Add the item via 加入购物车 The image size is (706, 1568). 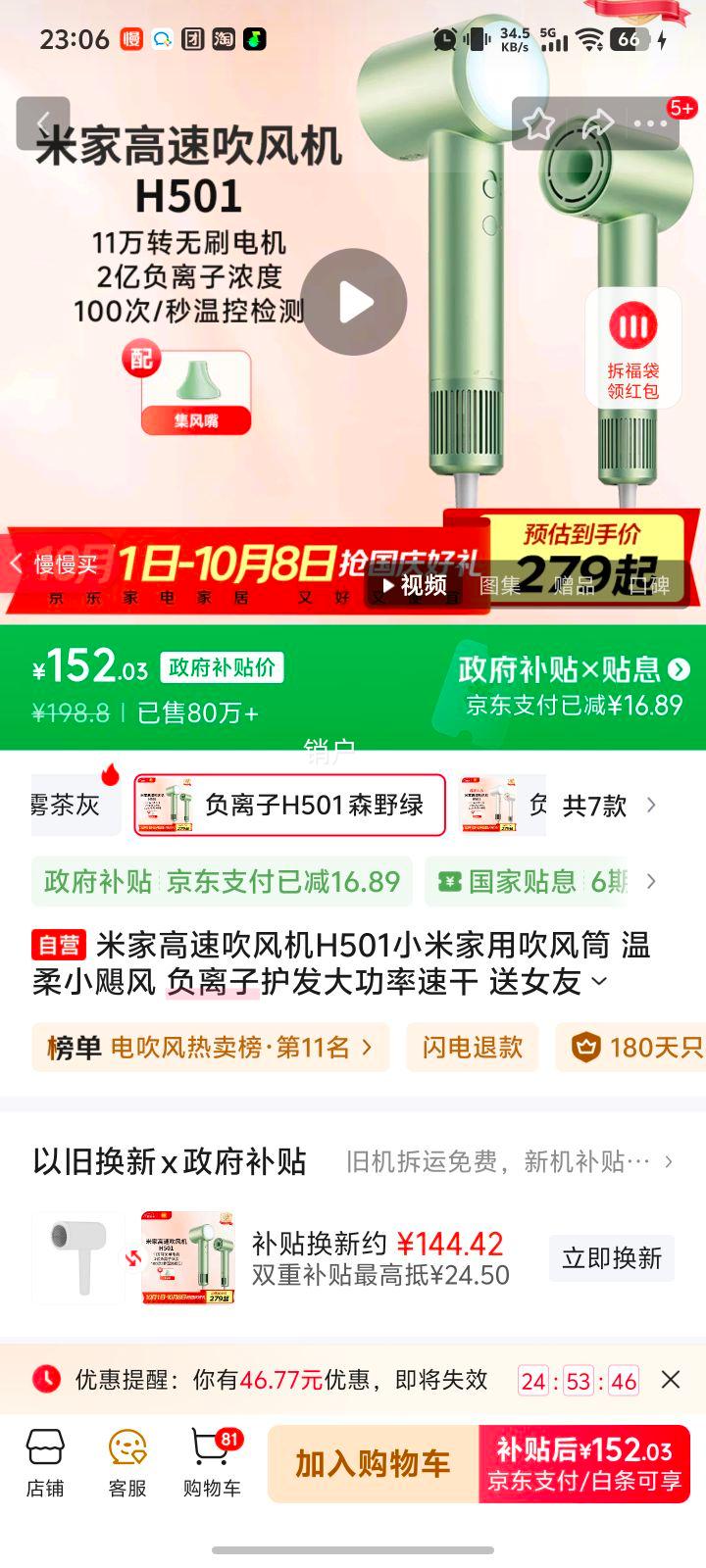[373, 1464]
